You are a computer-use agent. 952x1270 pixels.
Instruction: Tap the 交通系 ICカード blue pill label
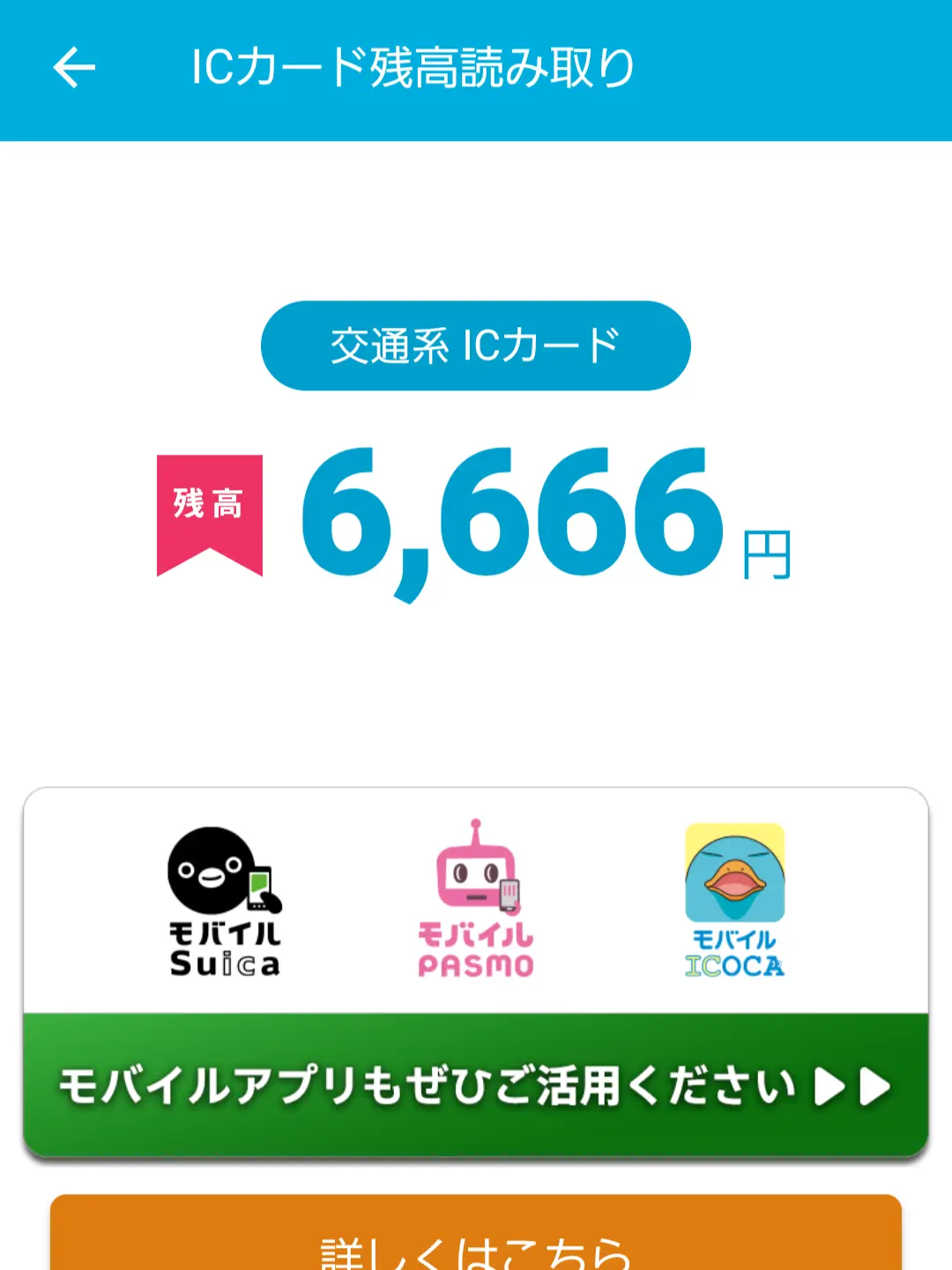(x=476, y=345)
